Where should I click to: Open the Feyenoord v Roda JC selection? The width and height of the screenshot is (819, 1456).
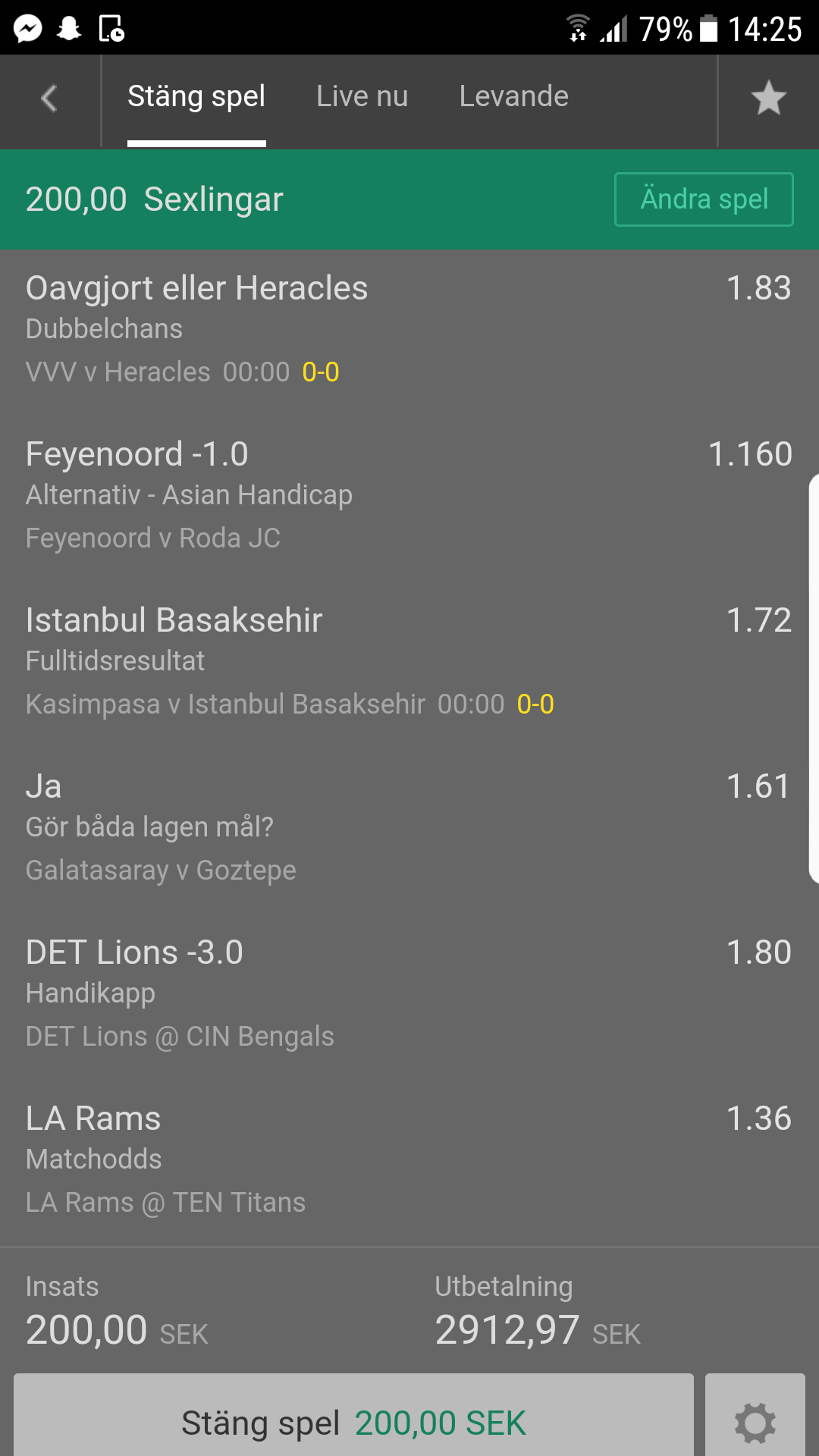(409, 496)
